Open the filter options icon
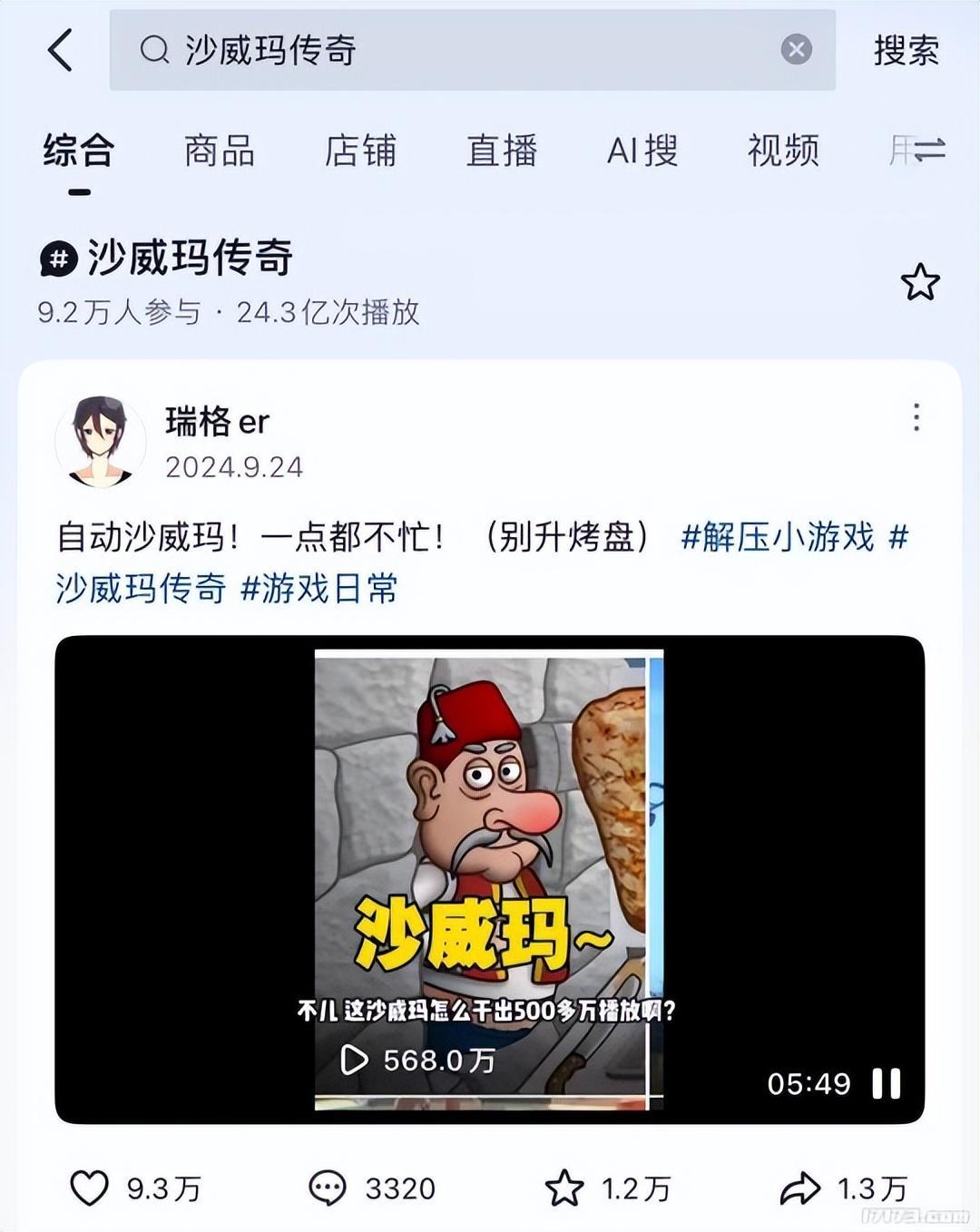The height and width of the screenshot is (1232, 980). tap(926, 151)
